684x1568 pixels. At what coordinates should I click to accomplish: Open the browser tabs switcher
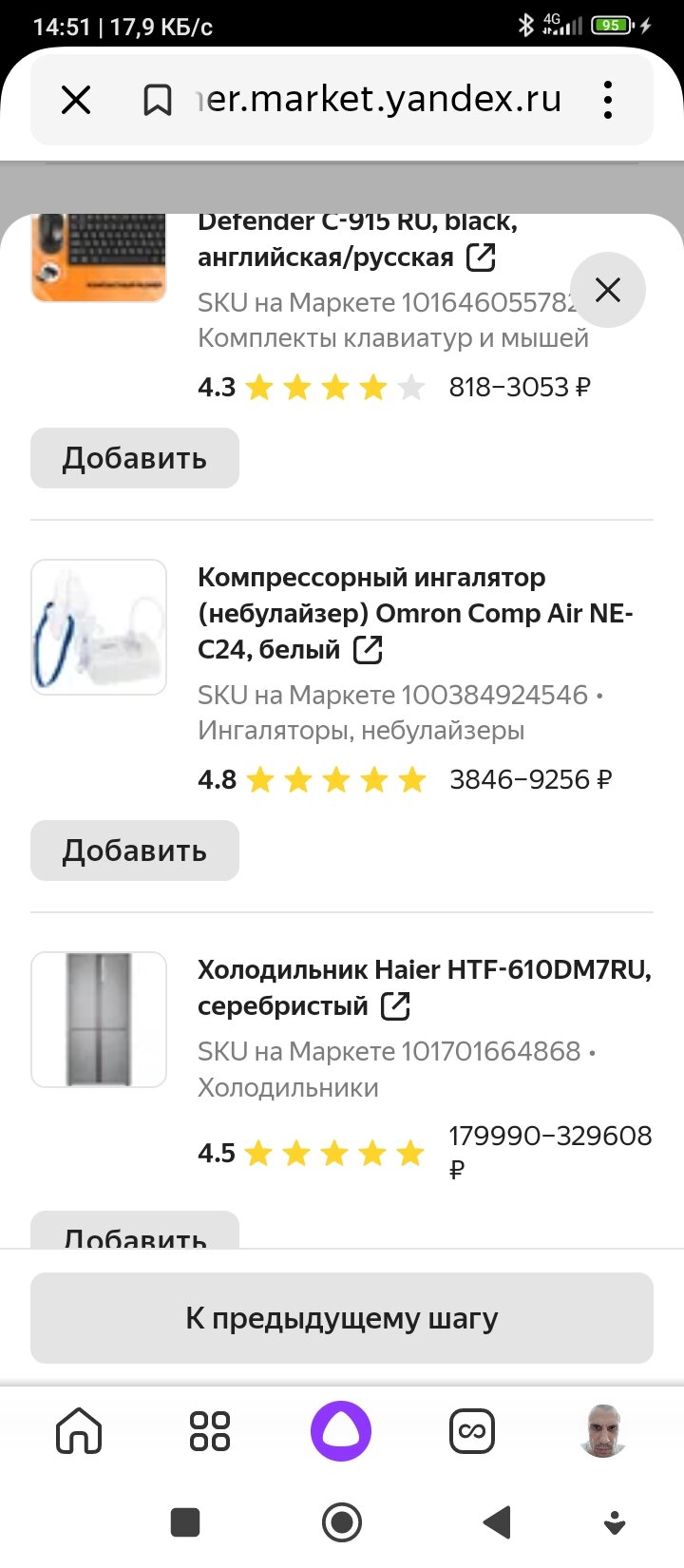(472, 1430)
